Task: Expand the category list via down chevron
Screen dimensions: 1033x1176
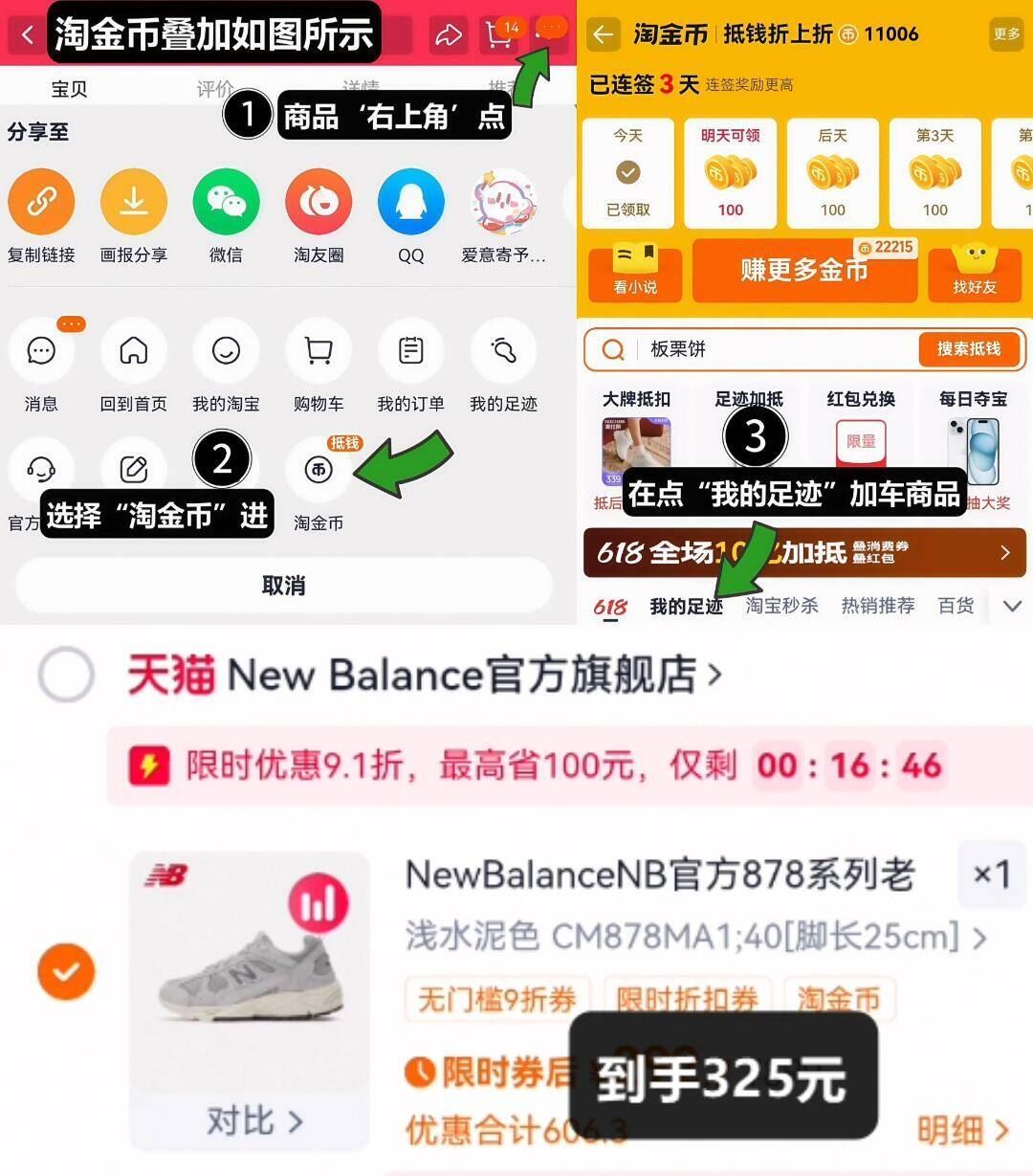Action: point(1012,606)
